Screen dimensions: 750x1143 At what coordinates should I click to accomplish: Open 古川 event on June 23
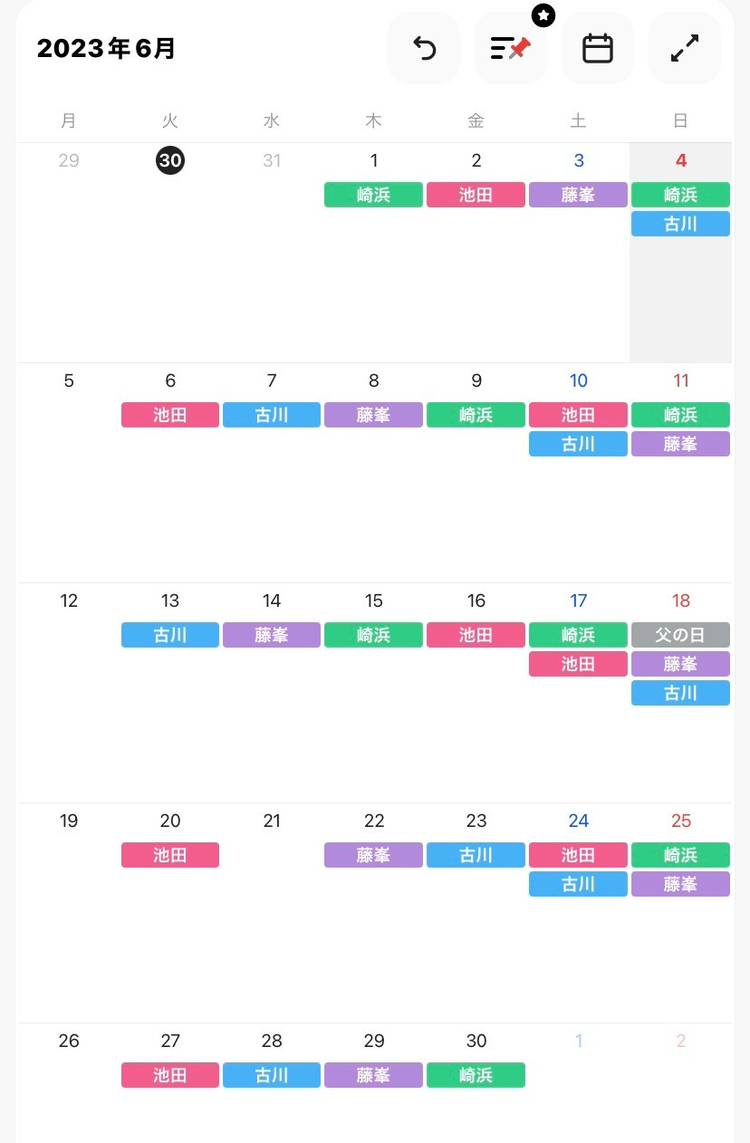coord(476,855)
